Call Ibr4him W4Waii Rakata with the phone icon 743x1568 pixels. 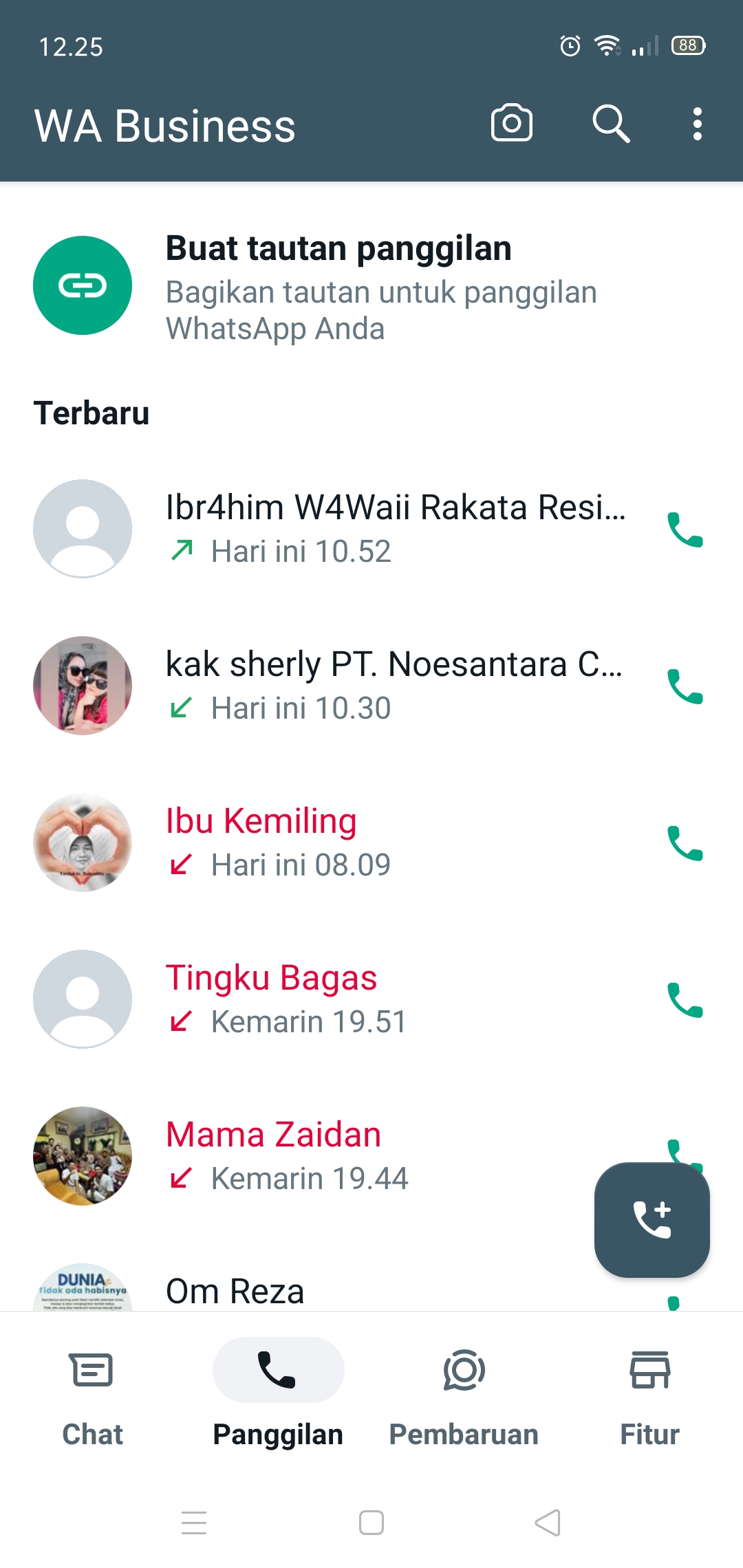(x=685, y=530)
